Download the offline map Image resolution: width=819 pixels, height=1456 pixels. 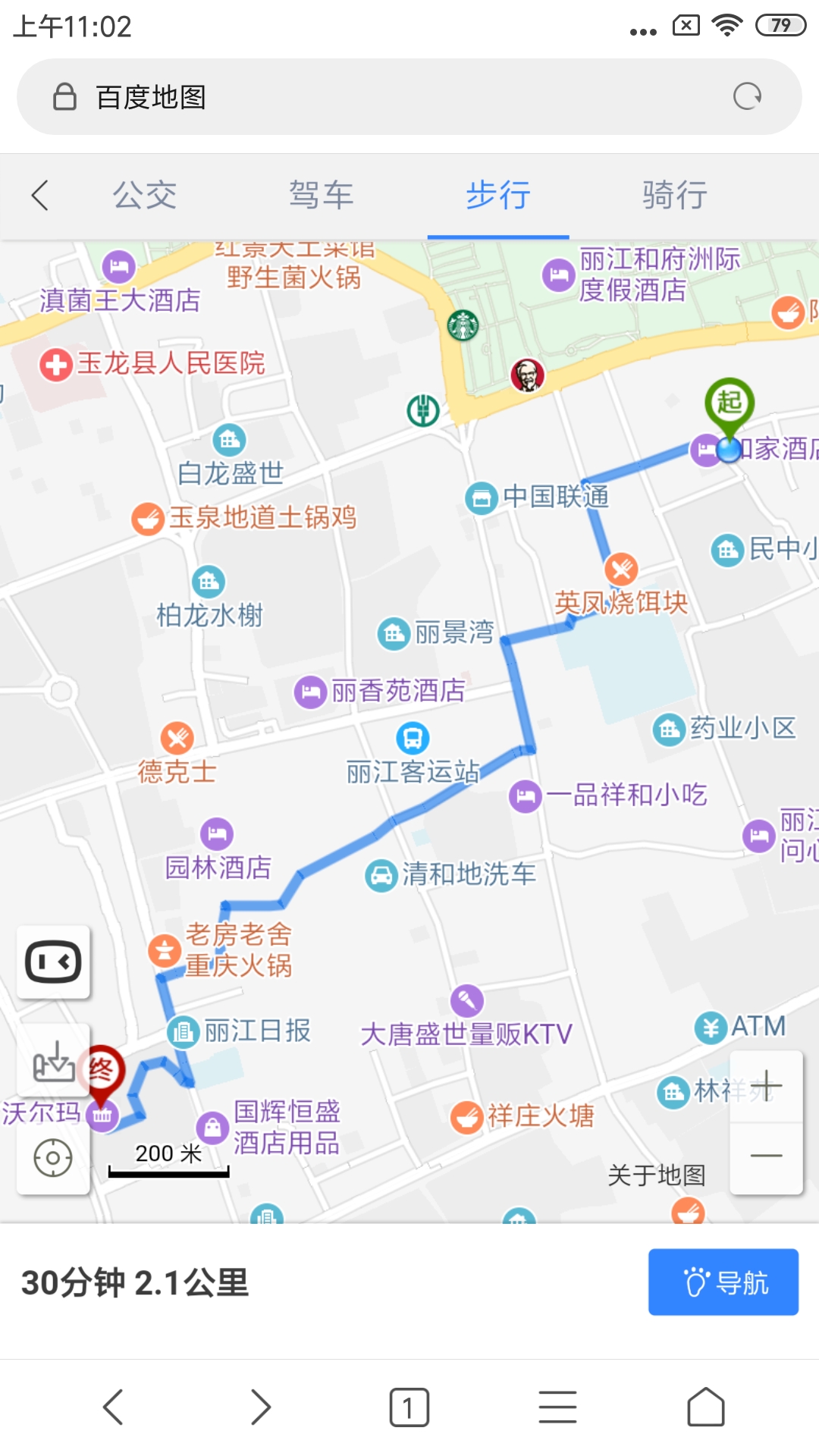tap(53, 1062)
